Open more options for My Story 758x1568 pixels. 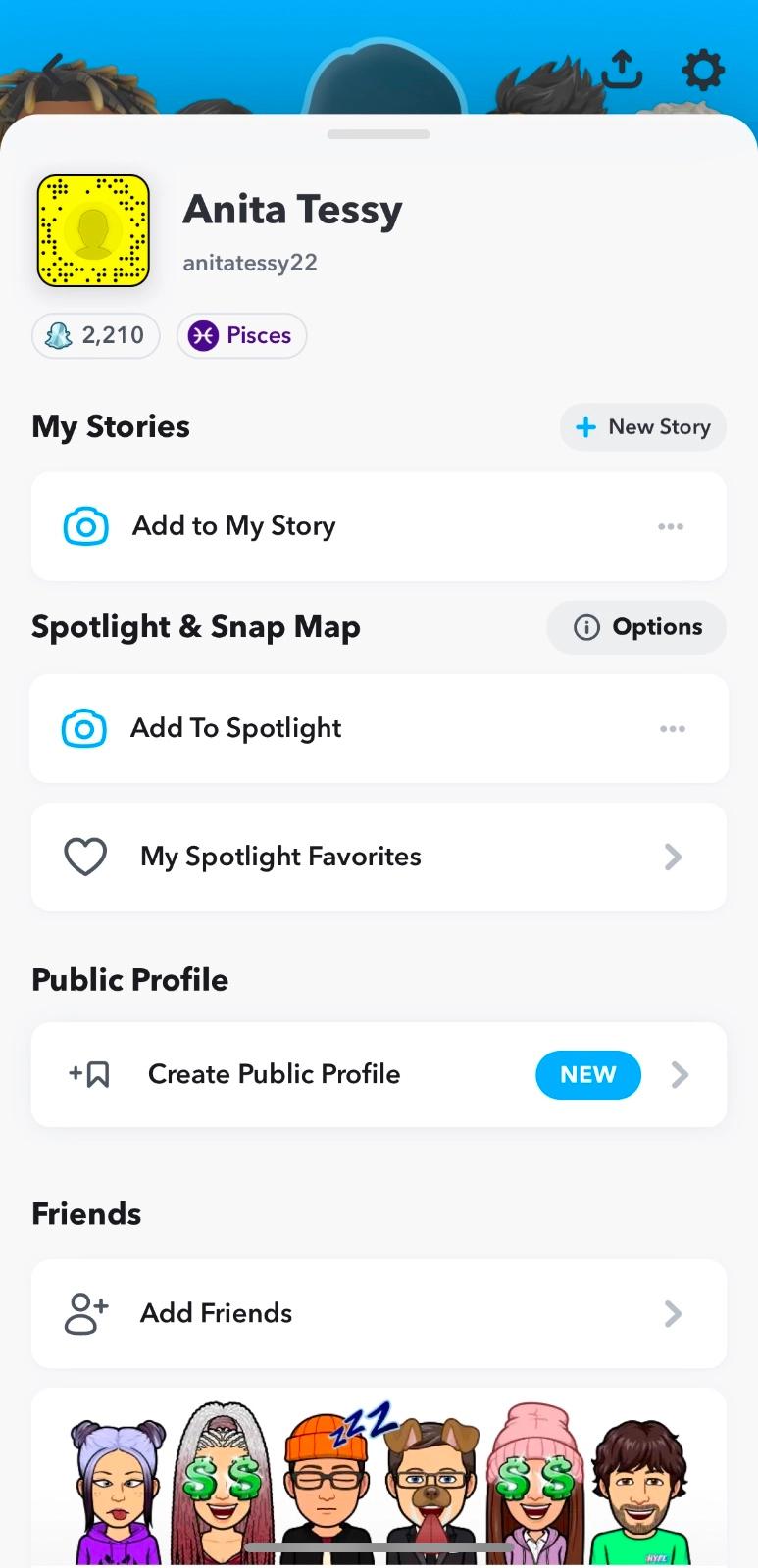[x=671, y=527]
